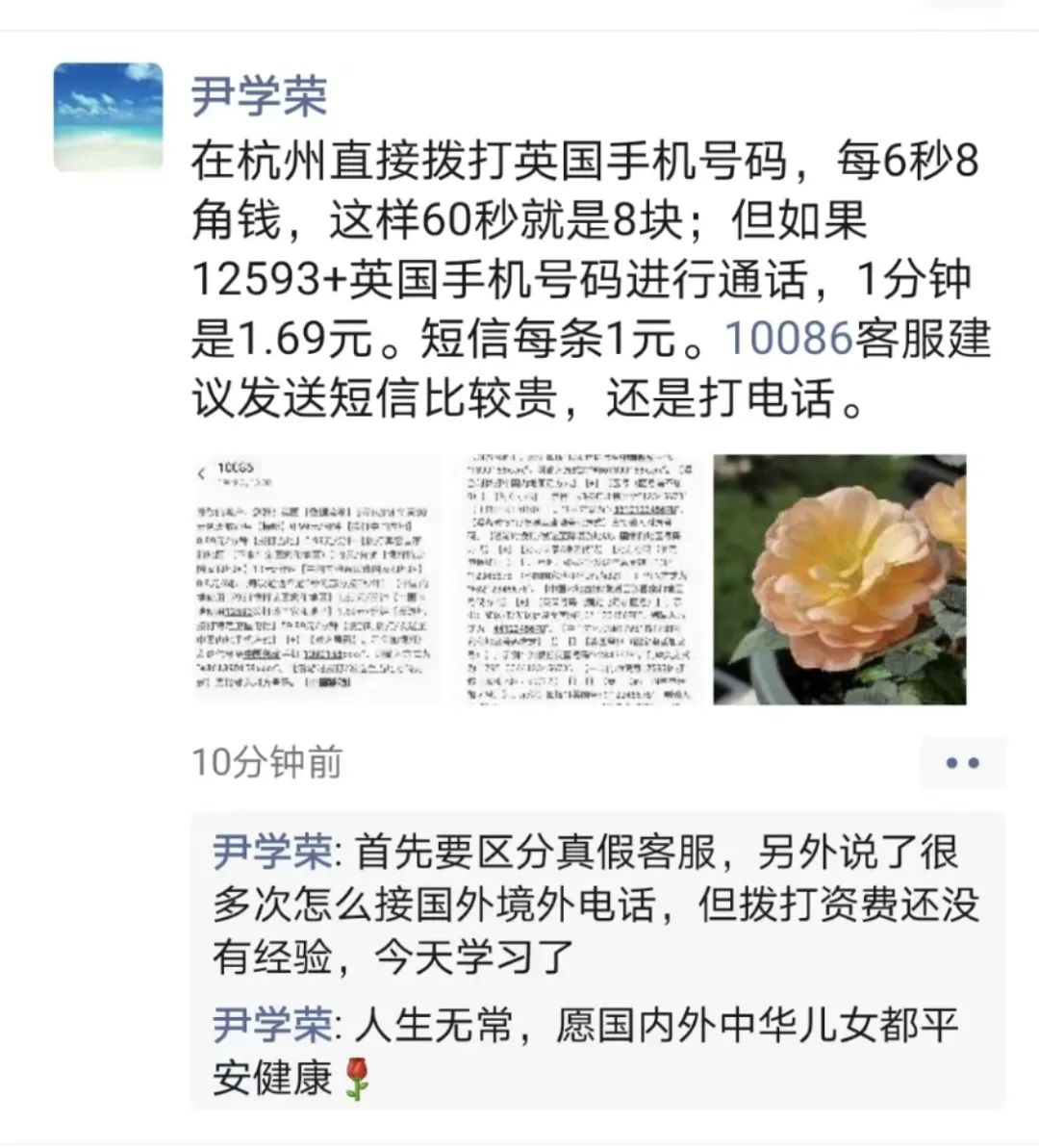Viewport: 1039px width, 1148px height.
Task: Open the second text screenshot image
Action: pos(578,579)
